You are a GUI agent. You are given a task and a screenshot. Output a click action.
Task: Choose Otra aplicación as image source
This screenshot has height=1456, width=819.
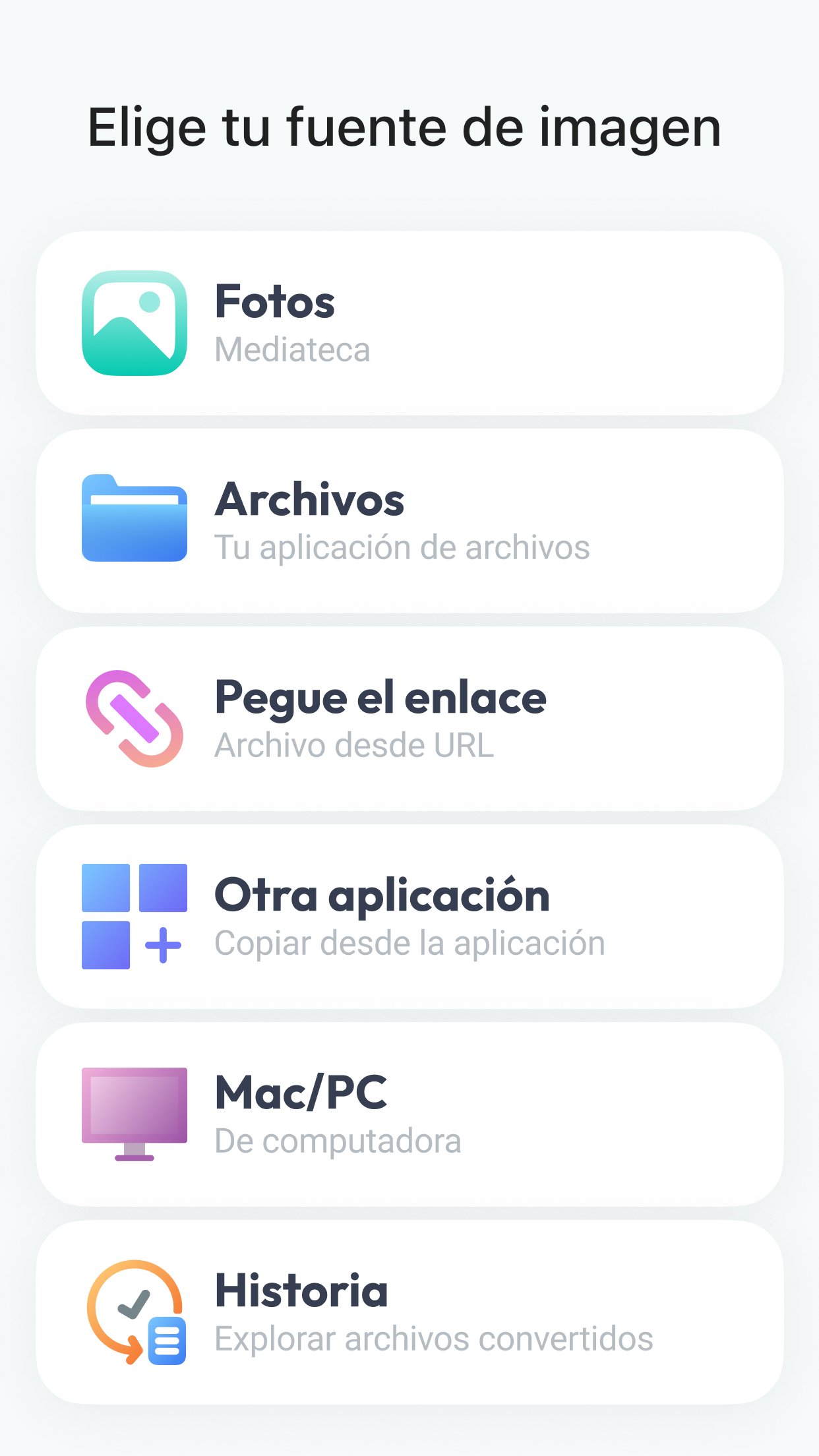point(409,915)
